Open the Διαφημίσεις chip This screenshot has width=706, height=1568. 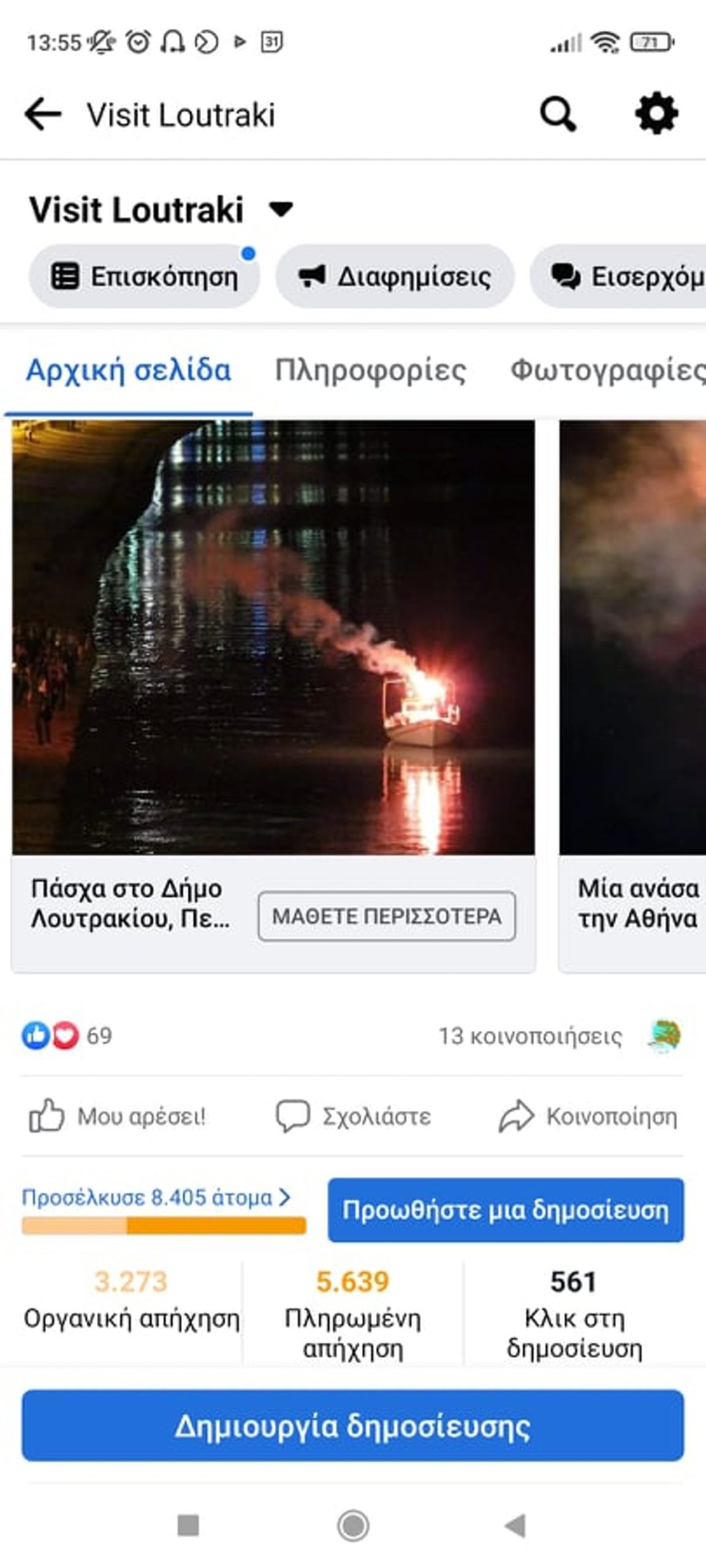point(395,277)
